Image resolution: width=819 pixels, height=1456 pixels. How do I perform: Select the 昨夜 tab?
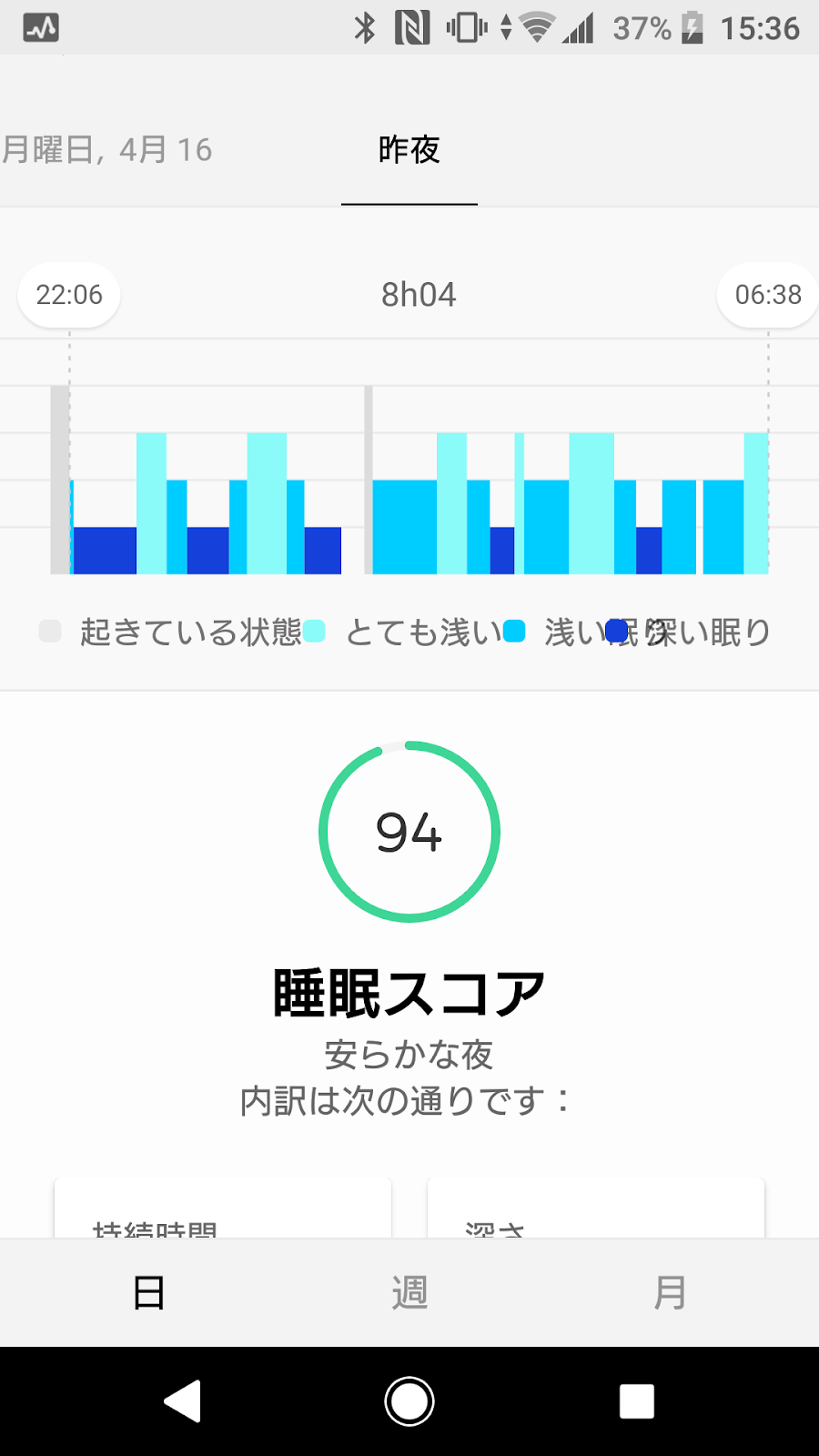409,150
